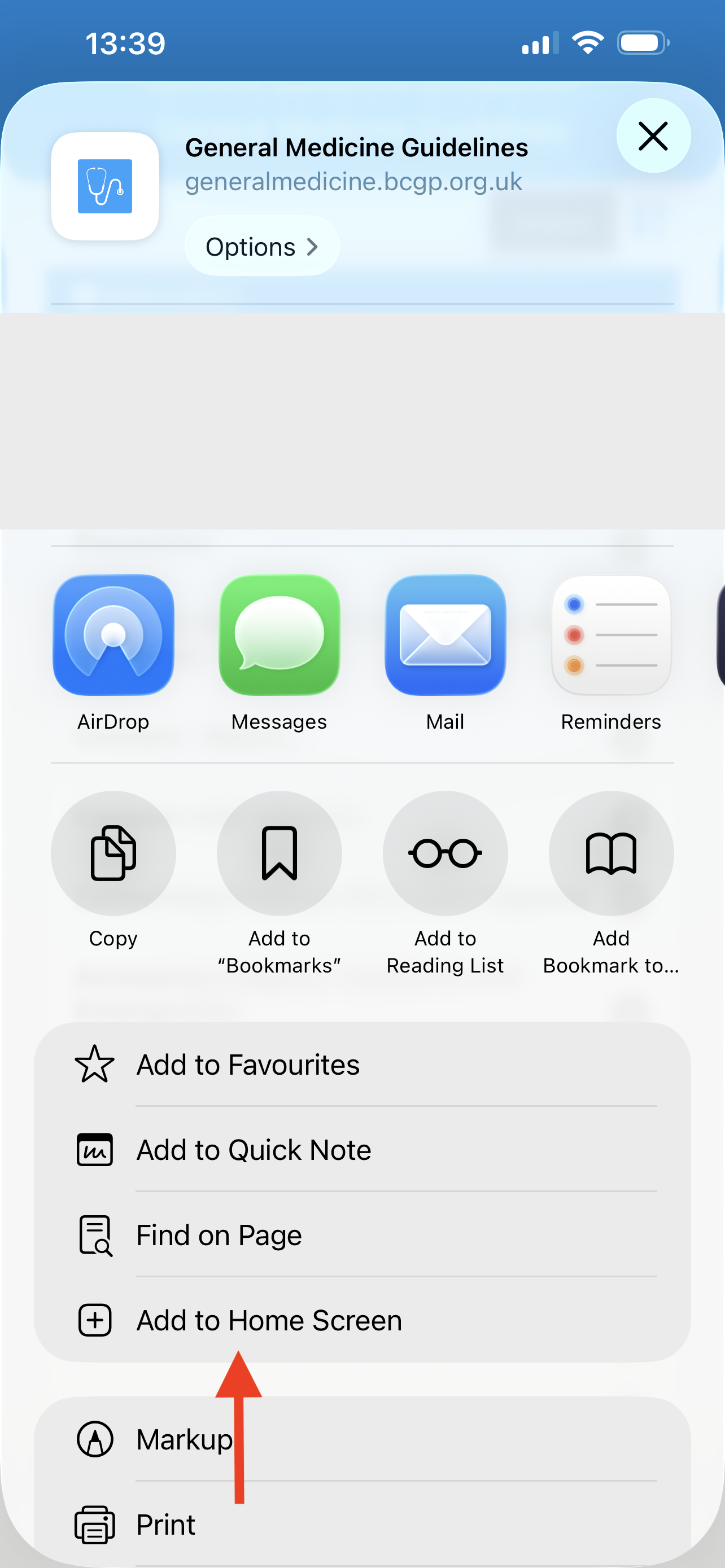This screenshot has width=725, height=1568.
Task: Share the link through Messages
Action: (279, 653)
